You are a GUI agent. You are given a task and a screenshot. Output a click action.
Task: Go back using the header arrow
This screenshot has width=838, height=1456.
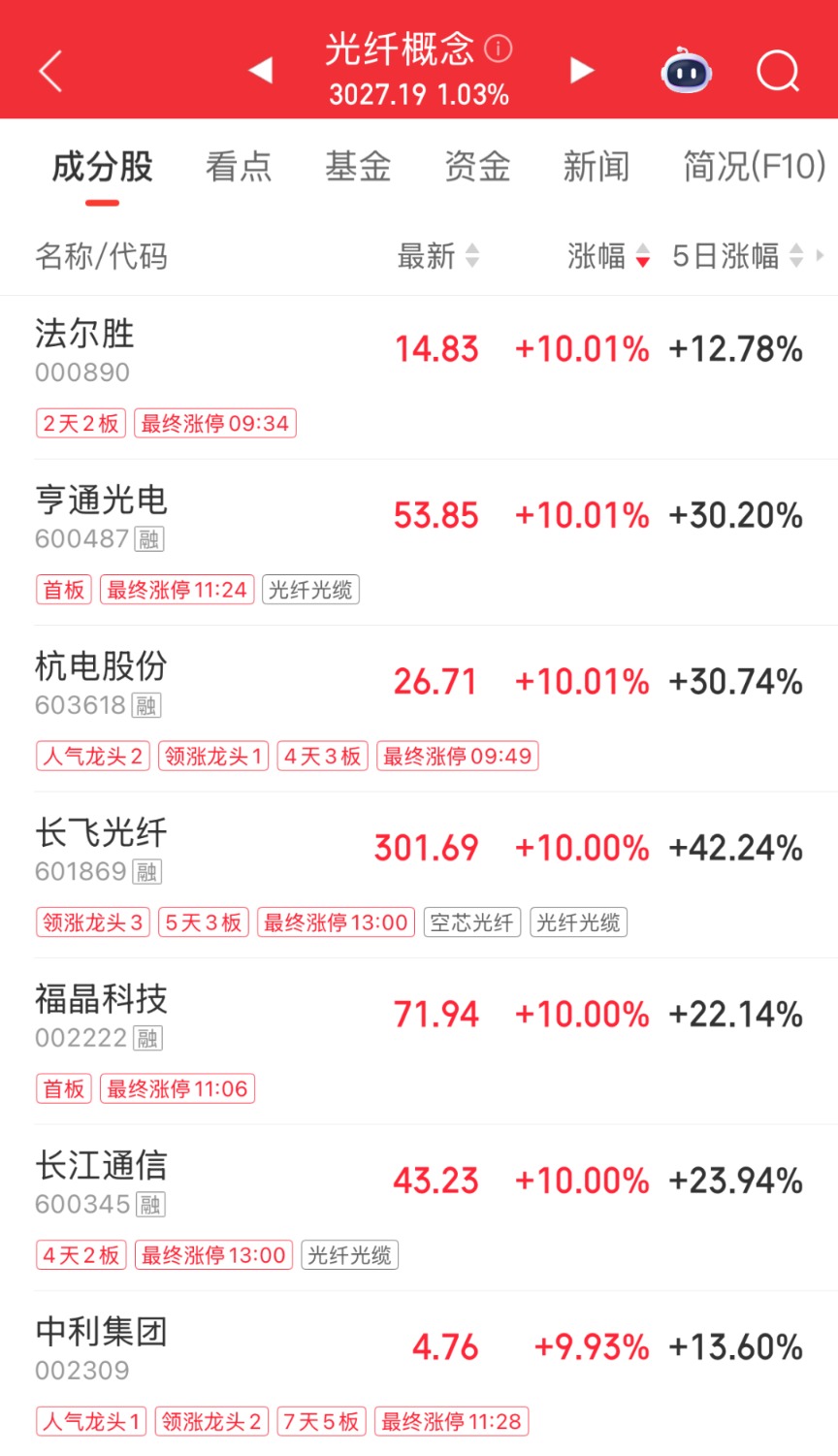pyautogui.click(x=50, y=71)
